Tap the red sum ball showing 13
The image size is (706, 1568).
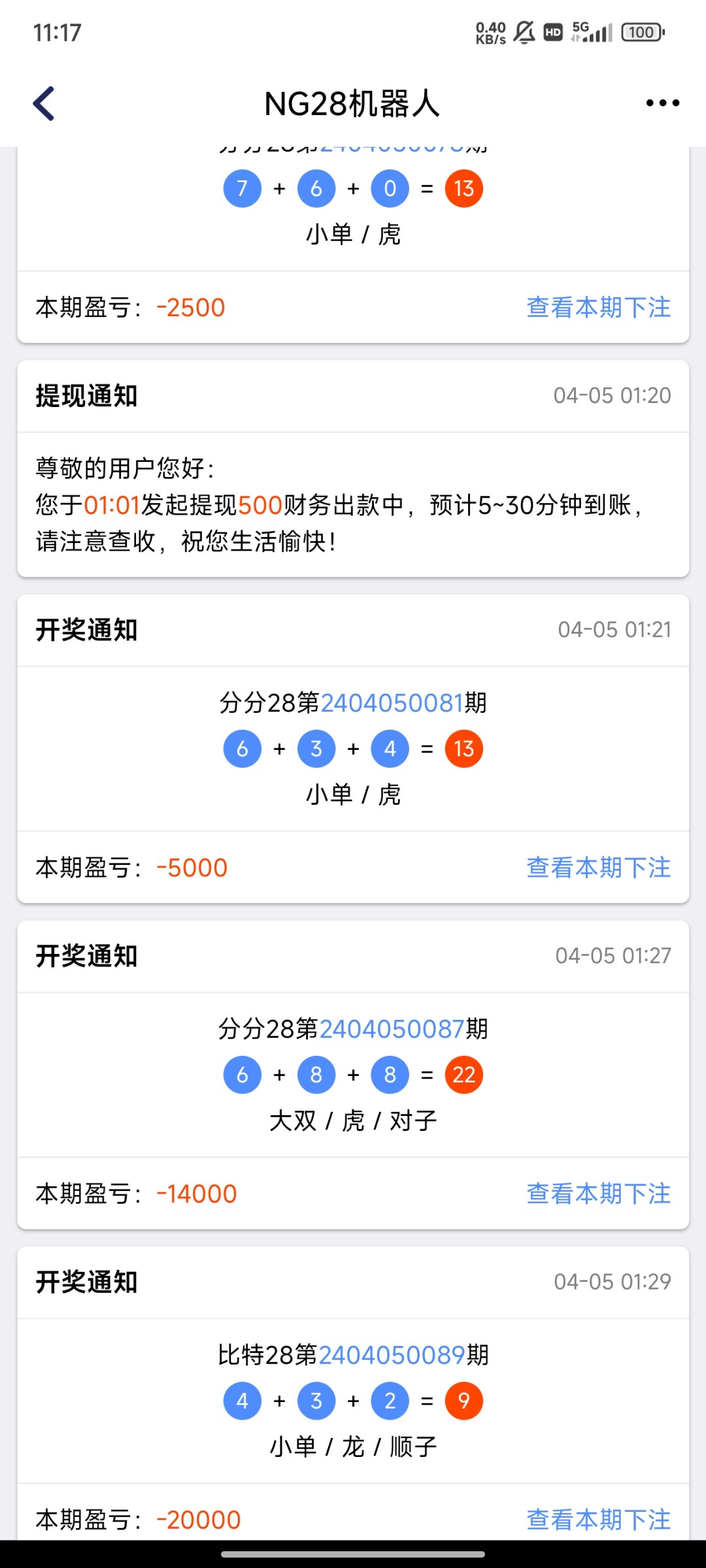(464, 749)
